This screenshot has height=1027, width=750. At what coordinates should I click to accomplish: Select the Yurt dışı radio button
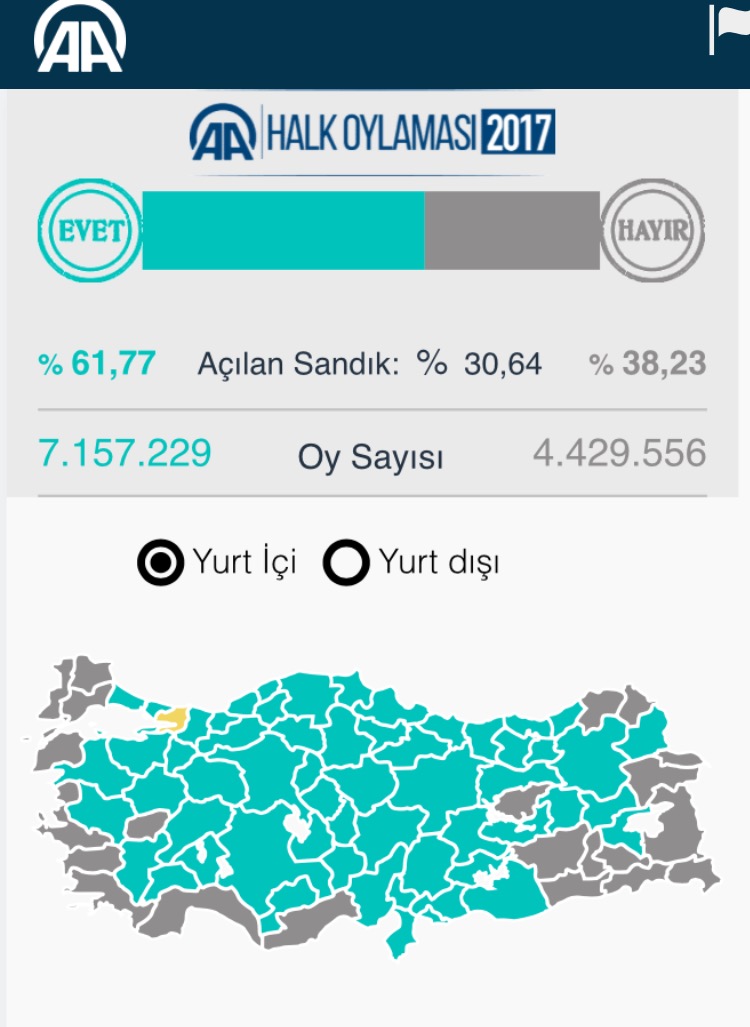346,563
